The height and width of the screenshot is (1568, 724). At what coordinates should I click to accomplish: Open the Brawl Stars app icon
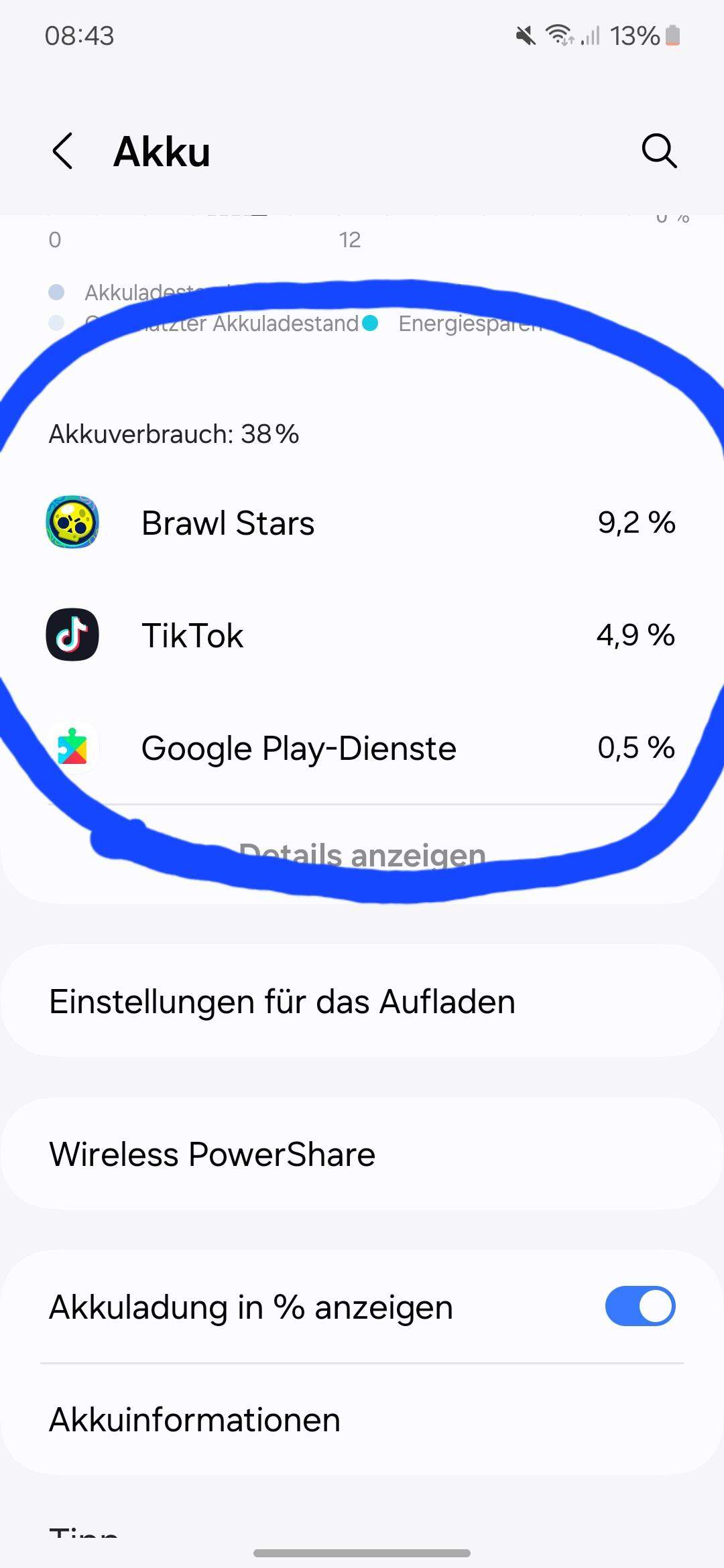(x=72, y=523)
